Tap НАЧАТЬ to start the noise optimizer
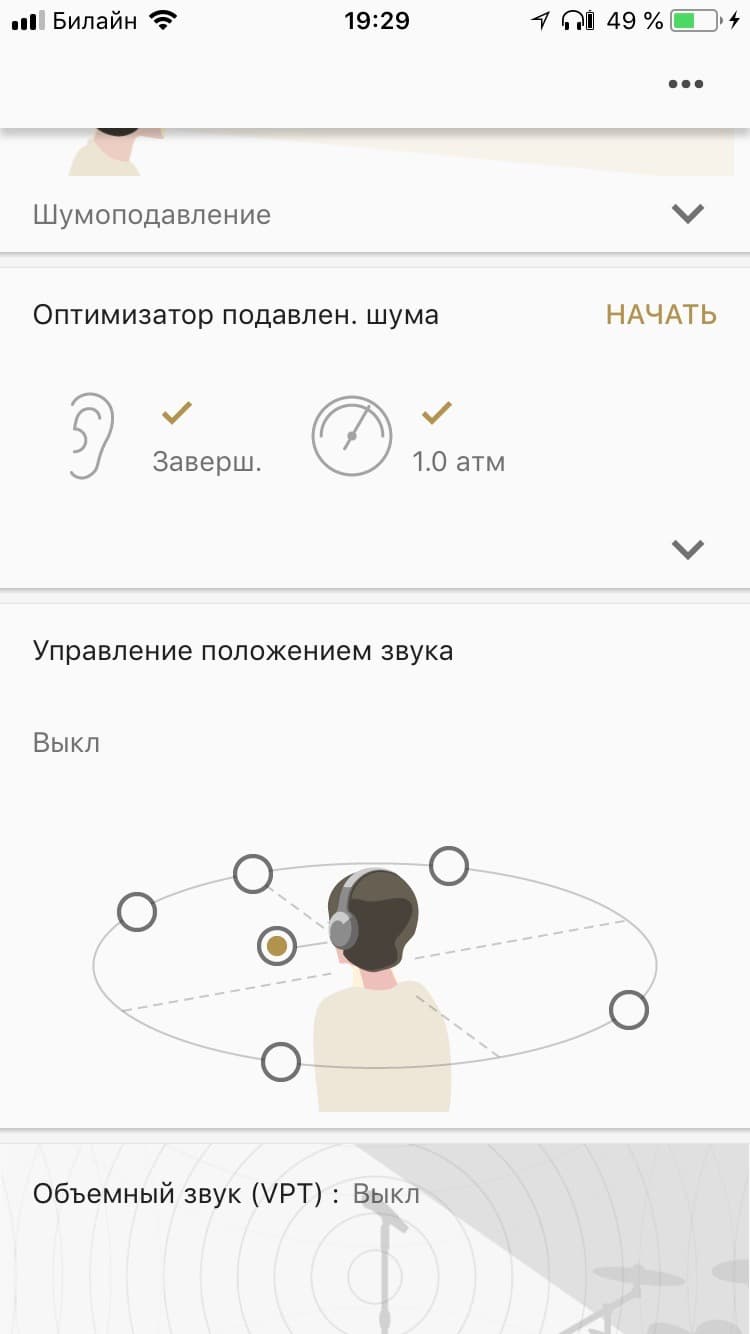Viewport: 750px width, 1334px height. (661, 314)
